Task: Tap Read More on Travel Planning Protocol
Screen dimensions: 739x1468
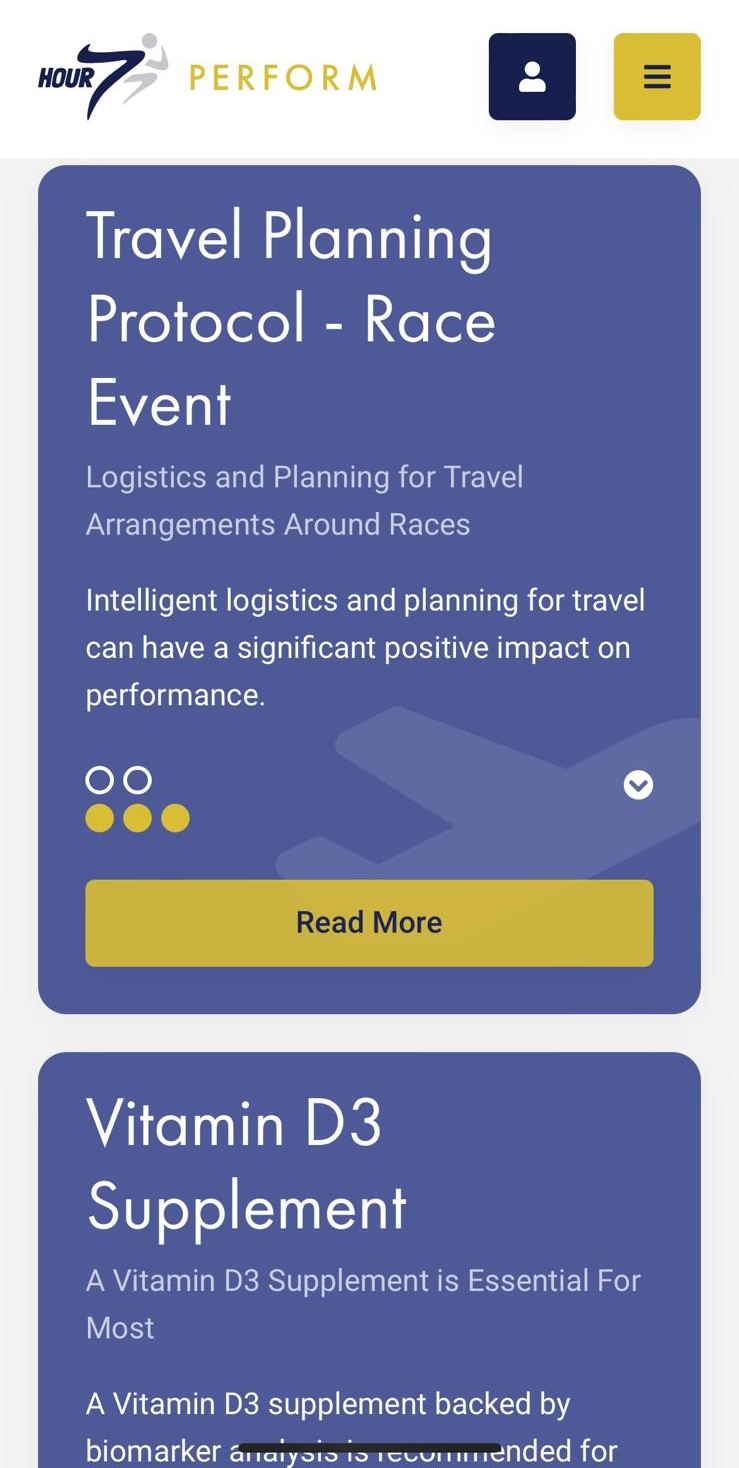Action: [x=369, y=922]
